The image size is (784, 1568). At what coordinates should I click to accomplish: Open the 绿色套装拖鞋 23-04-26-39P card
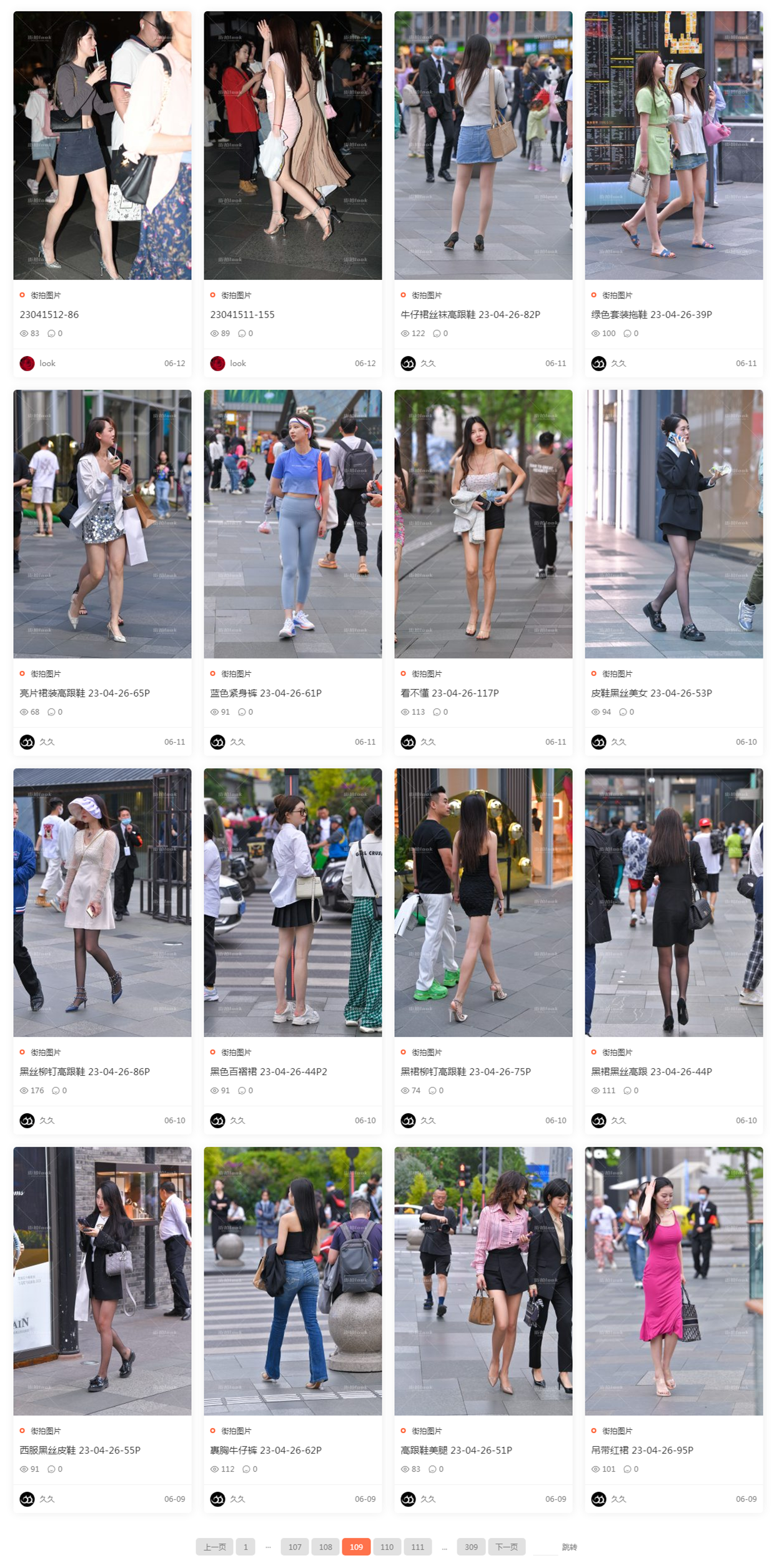673,146
